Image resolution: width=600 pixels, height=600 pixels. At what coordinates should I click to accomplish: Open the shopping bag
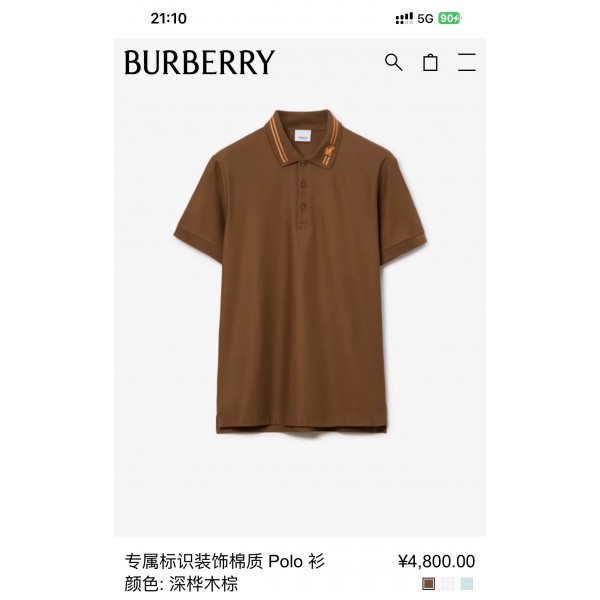tap(430, 62)
